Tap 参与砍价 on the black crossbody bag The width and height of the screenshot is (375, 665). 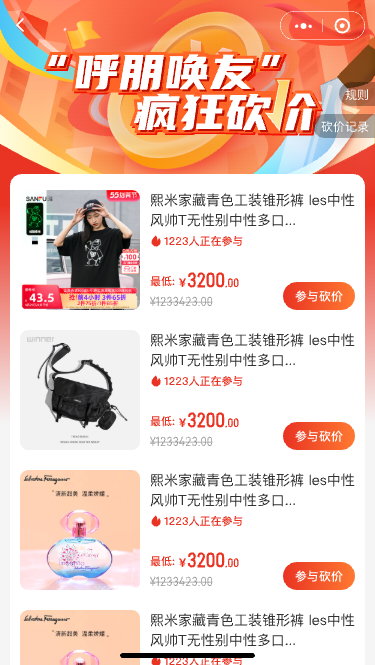(x=319, y=436)
